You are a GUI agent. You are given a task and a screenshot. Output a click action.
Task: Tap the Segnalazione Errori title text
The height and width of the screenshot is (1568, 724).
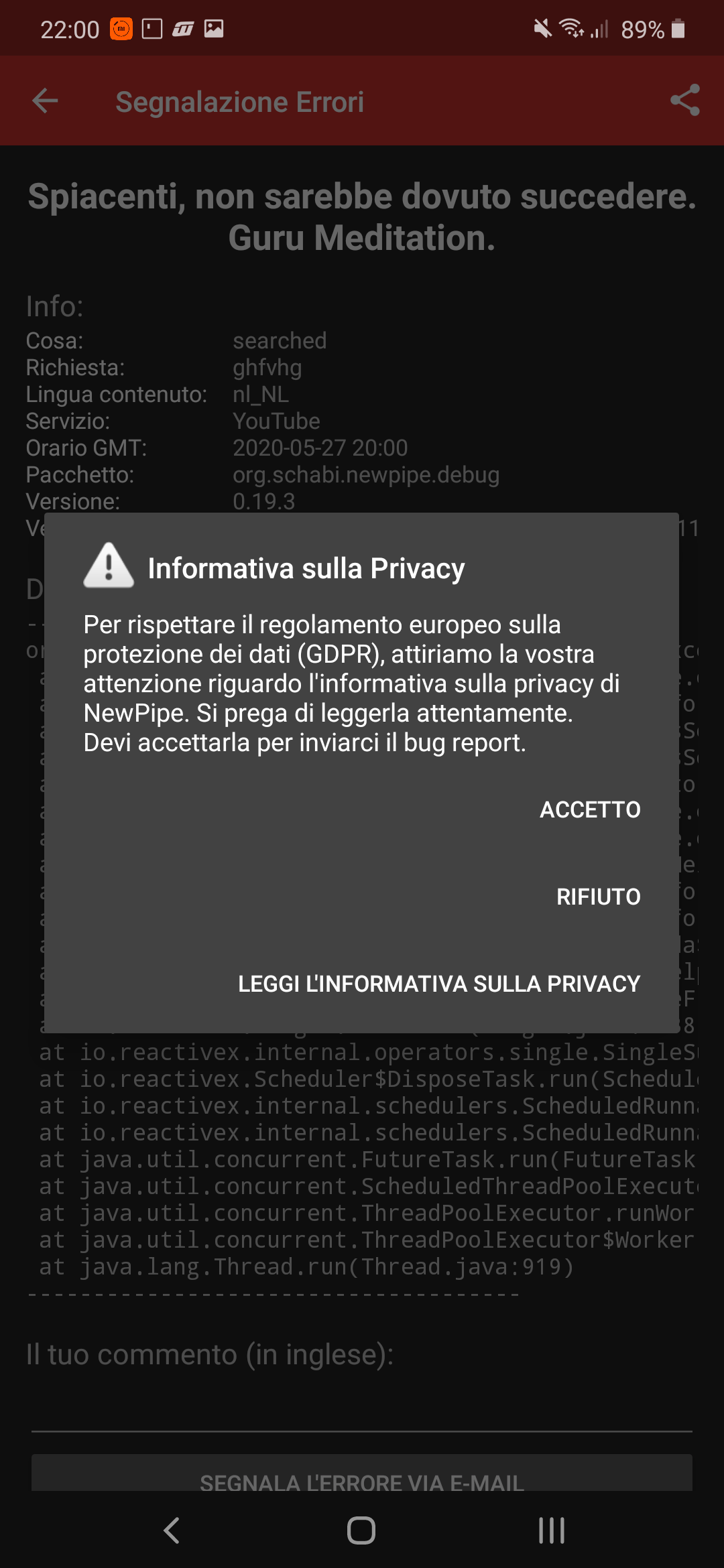[239, 102]
